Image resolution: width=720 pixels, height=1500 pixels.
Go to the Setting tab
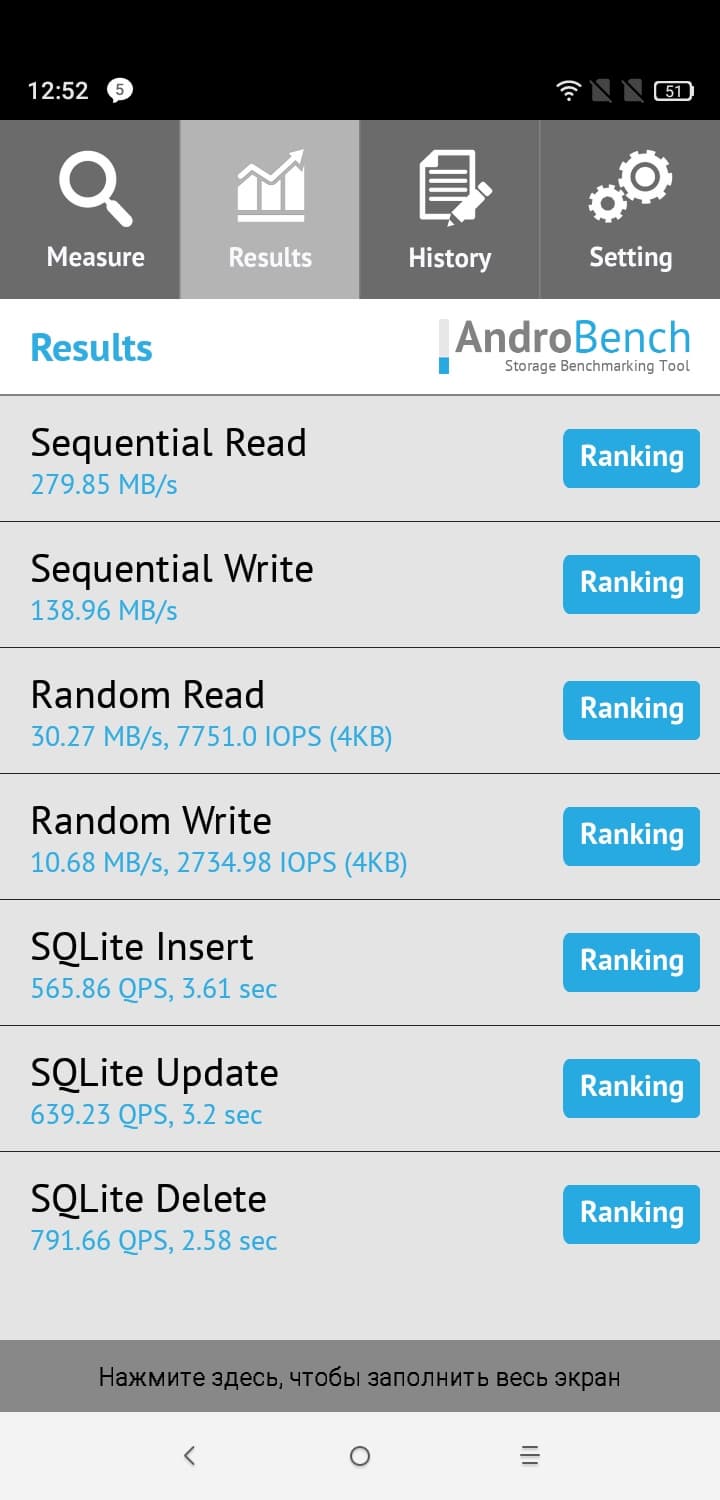coord(630,210)
